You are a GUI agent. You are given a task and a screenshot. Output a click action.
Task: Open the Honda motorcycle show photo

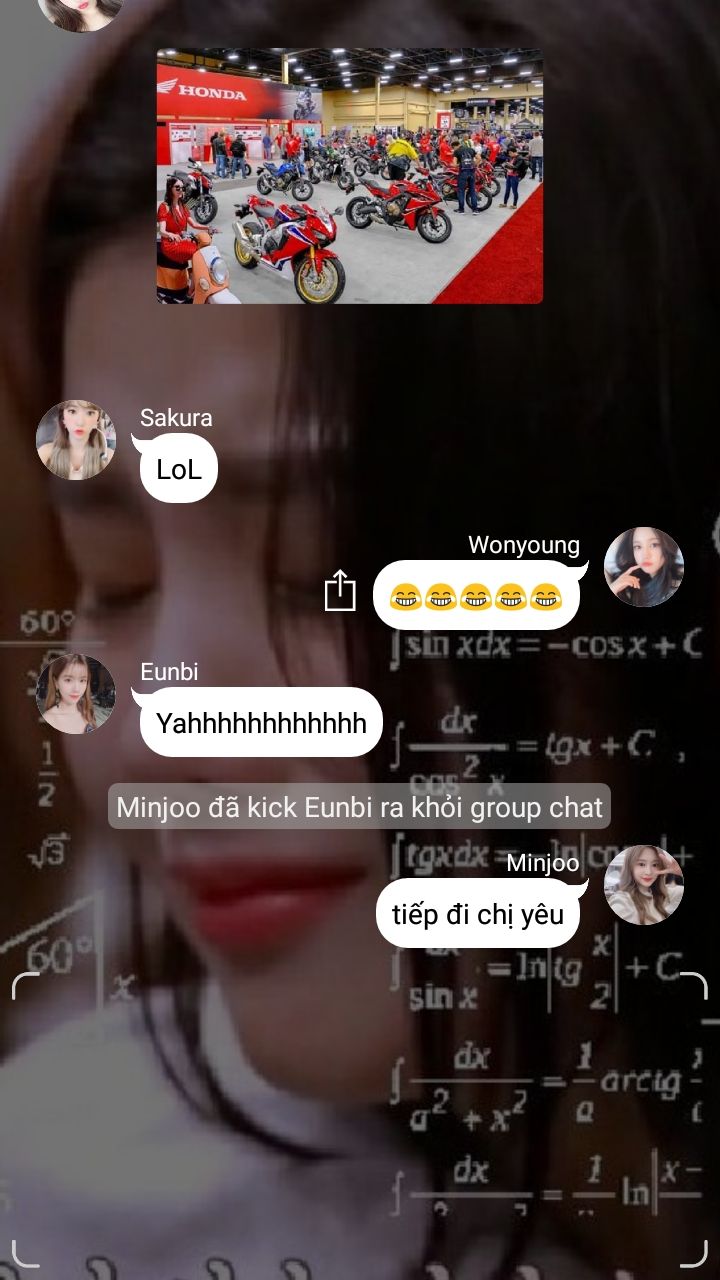coord(350,176)
